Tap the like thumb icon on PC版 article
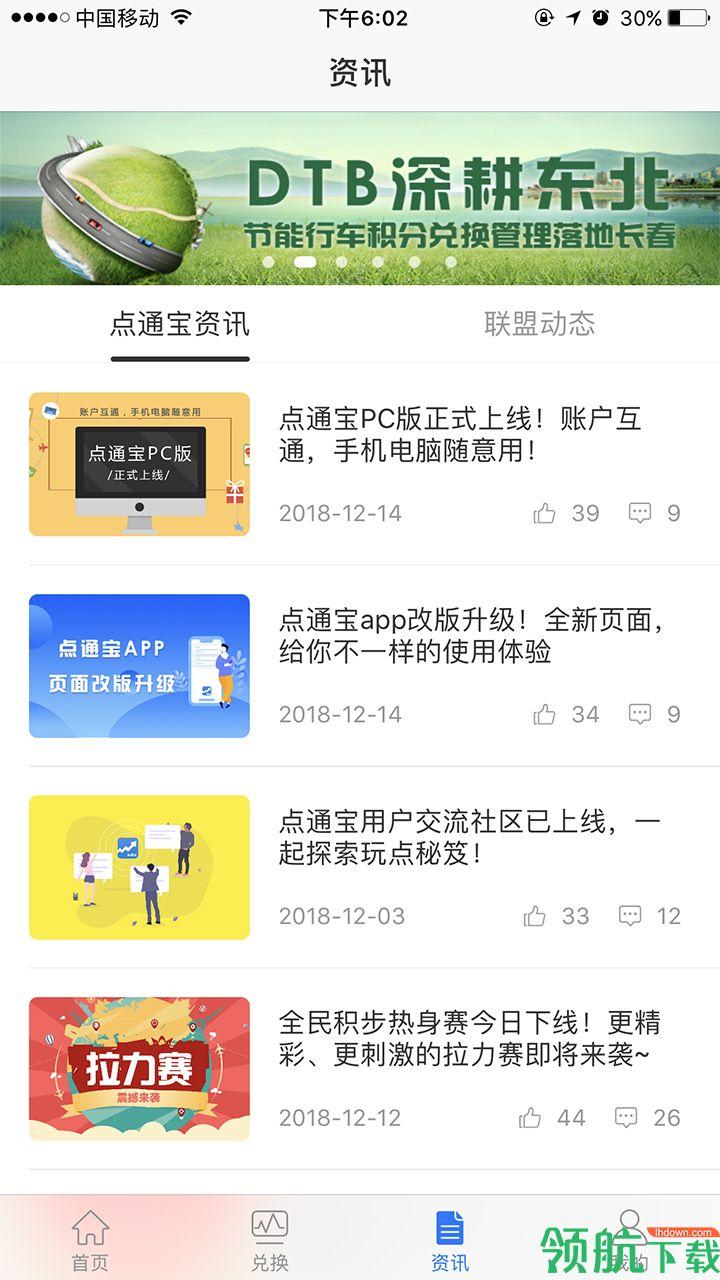720x1280 pixels. 546,513
